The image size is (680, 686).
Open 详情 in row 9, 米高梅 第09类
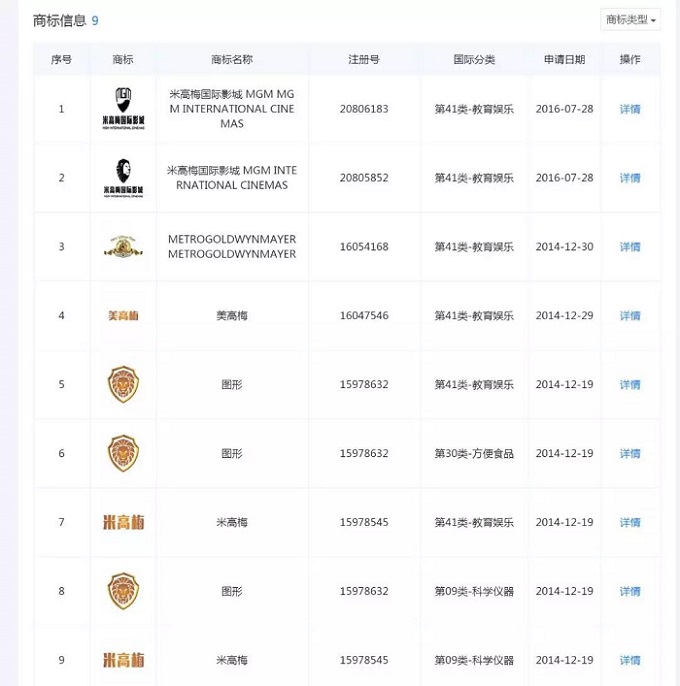(x=630, y=661)
